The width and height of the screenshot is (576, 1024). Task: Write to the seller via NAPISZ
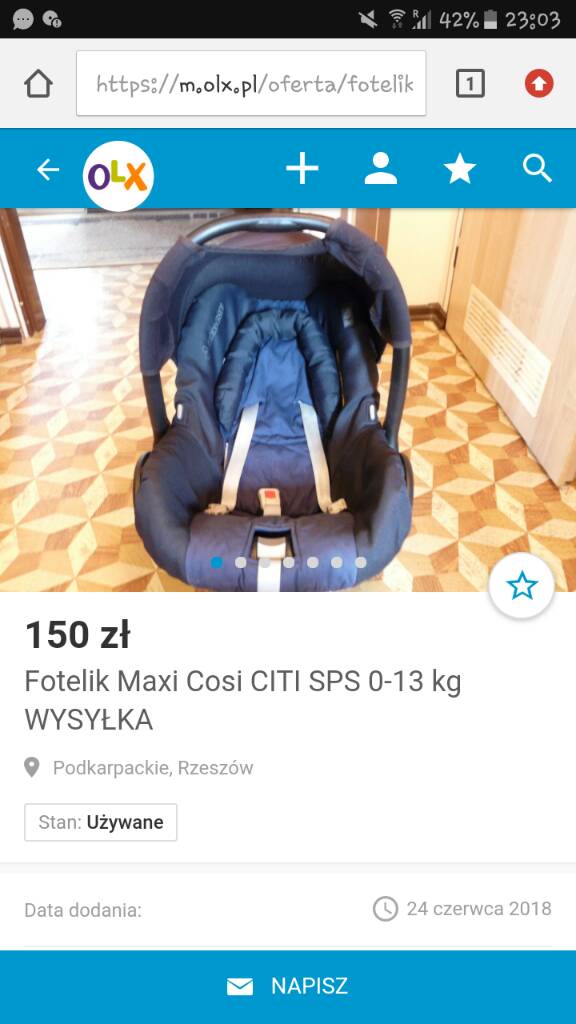point(288,986)
